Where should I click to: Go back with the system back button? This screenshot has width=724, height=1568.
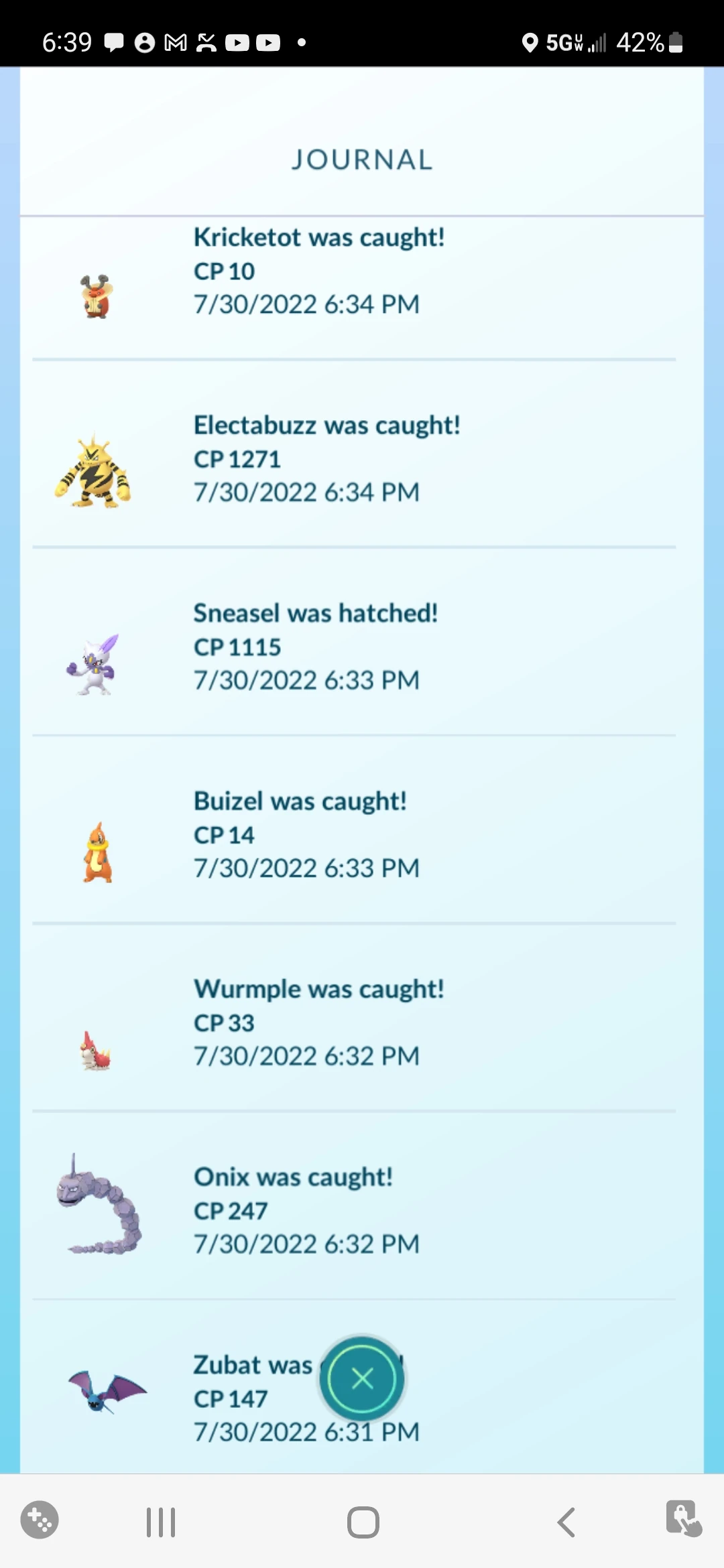tap(566, 1522)
